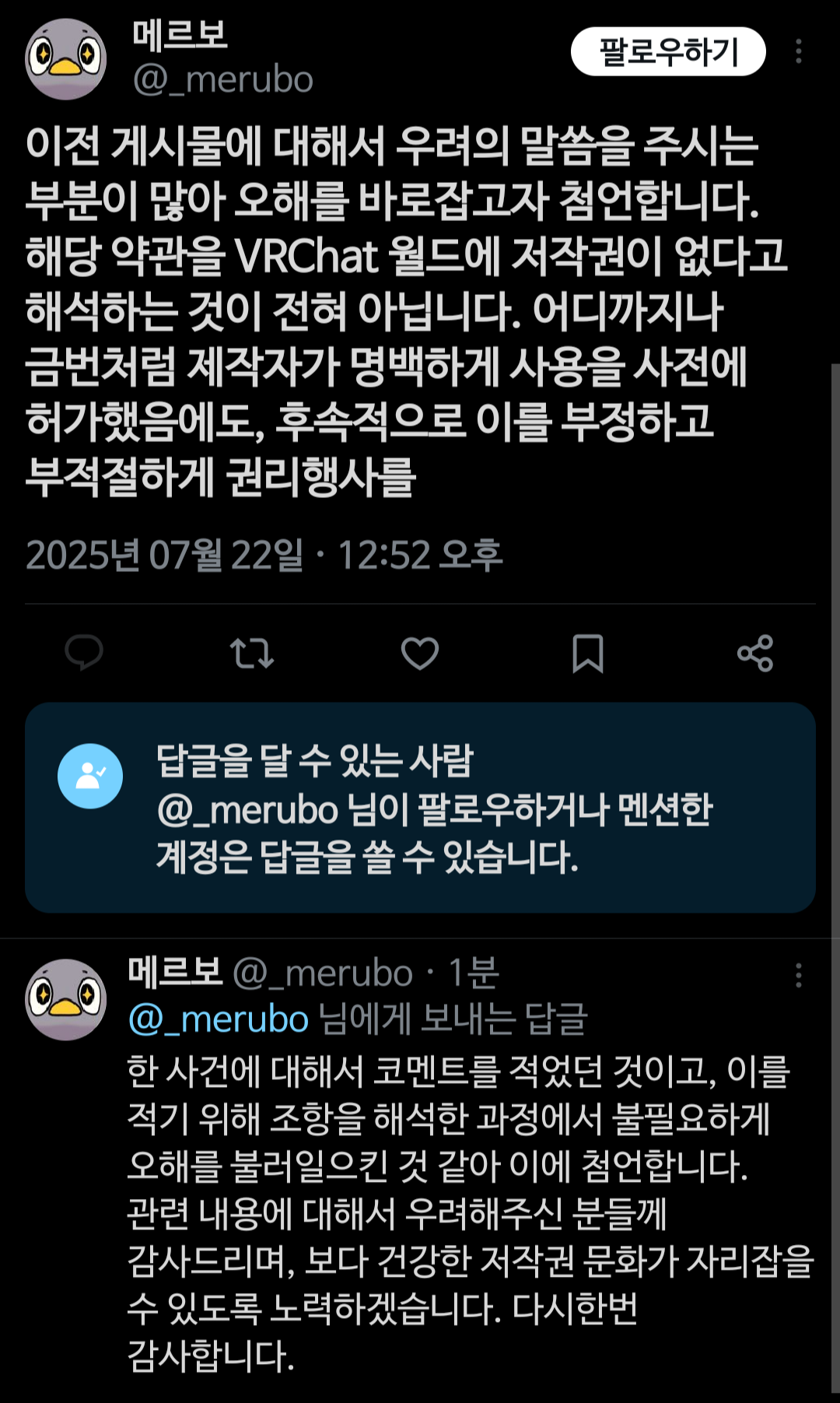Tap the 팔로우하기 follow button
Screen dimensions: 840x1403
point(668,51)
